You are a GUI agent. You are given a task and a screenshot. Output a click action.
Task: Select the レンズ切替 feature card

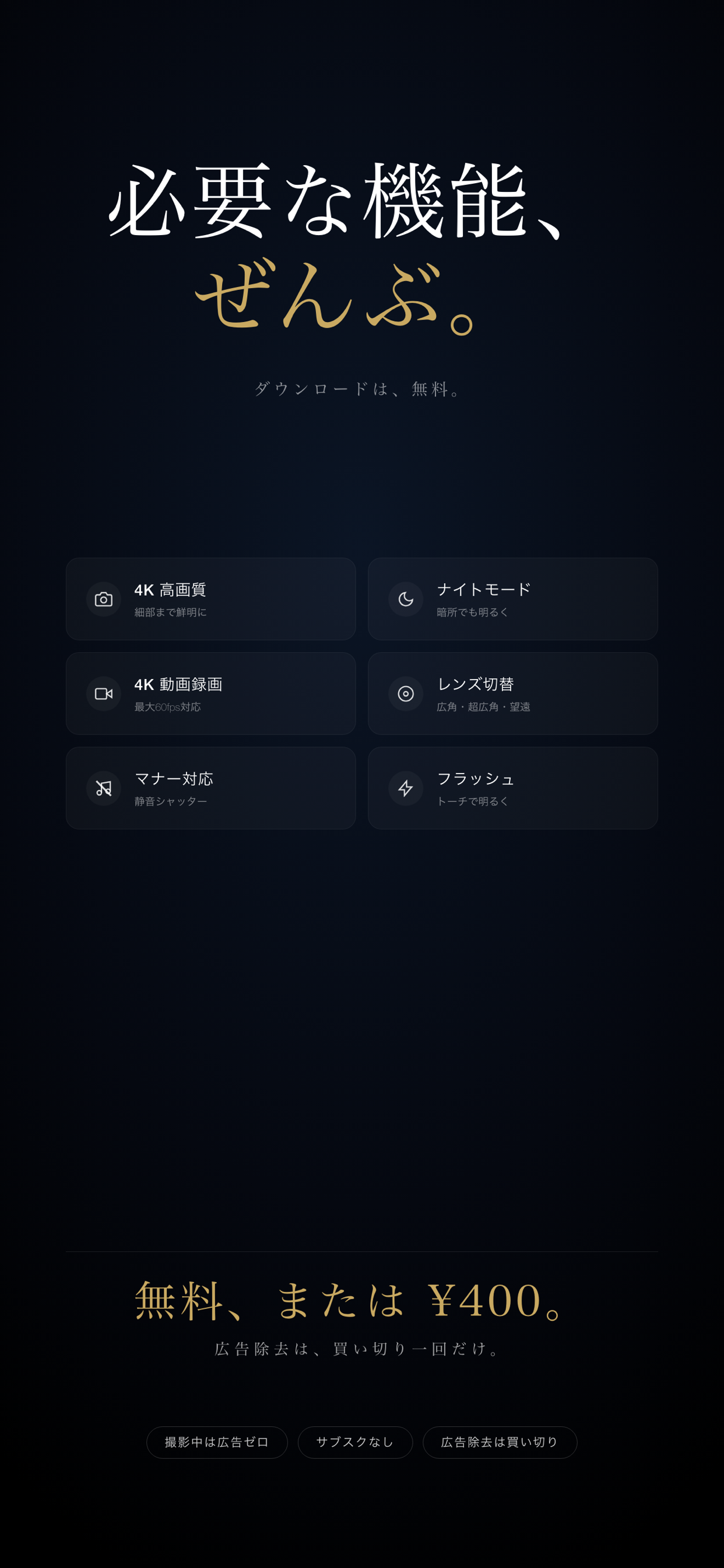pyautogui.click(x=513, y=694)
